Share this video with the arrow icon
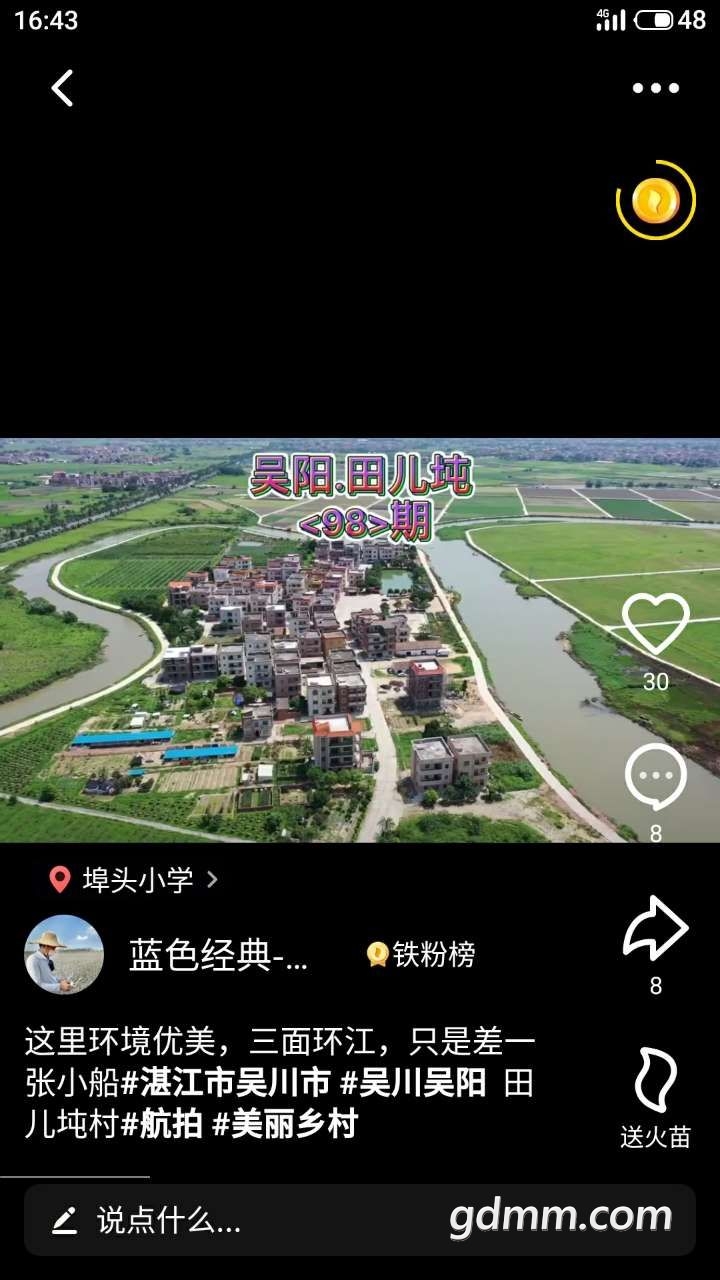Image resolution: width=720 pixels, height=1280 pixels. coord(655,930)
